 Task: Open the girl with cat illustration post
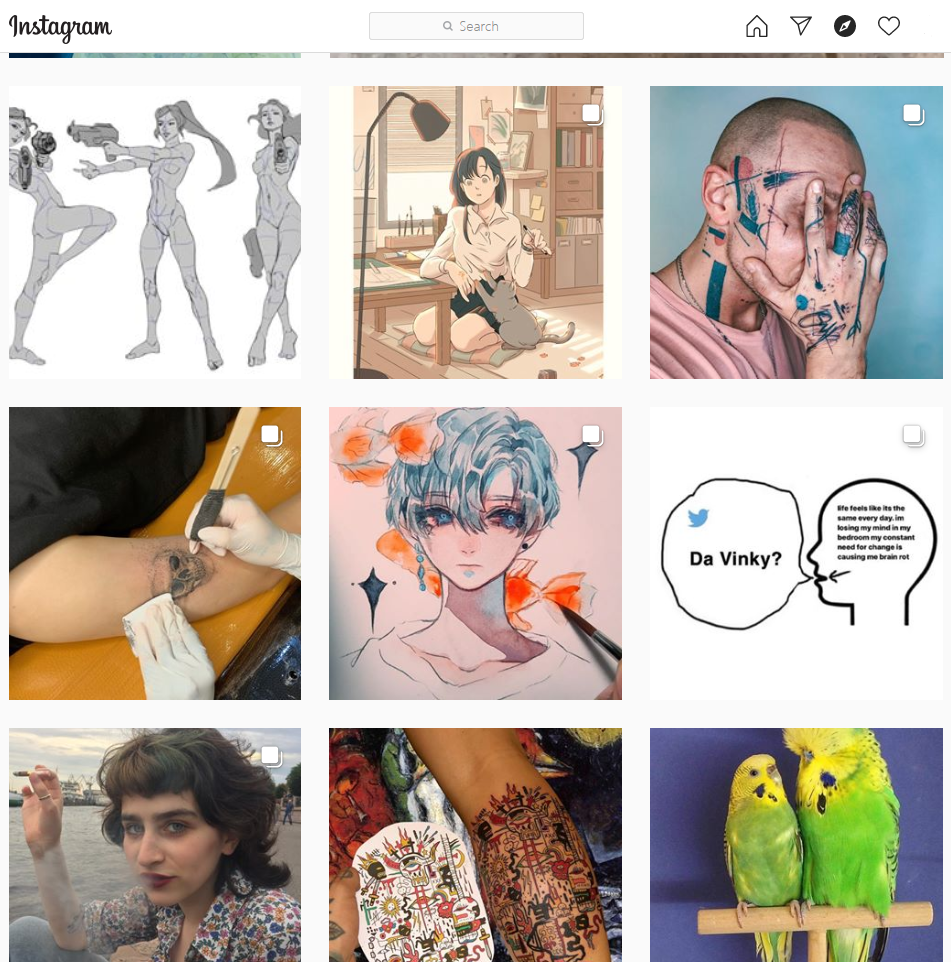pyautogui.click(x=475, y=232)
